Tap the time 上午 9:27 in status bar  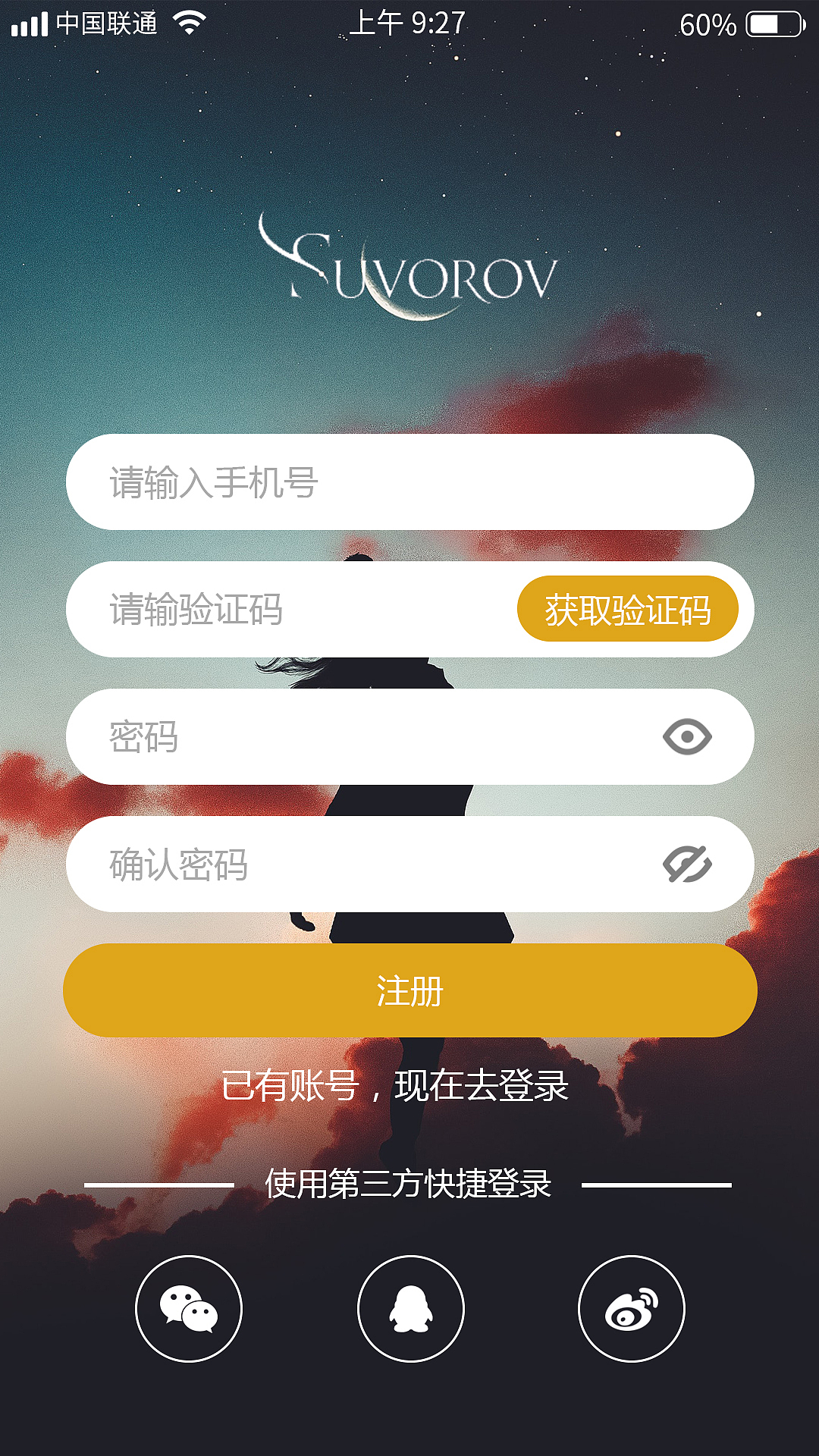(x=409, y=23)
